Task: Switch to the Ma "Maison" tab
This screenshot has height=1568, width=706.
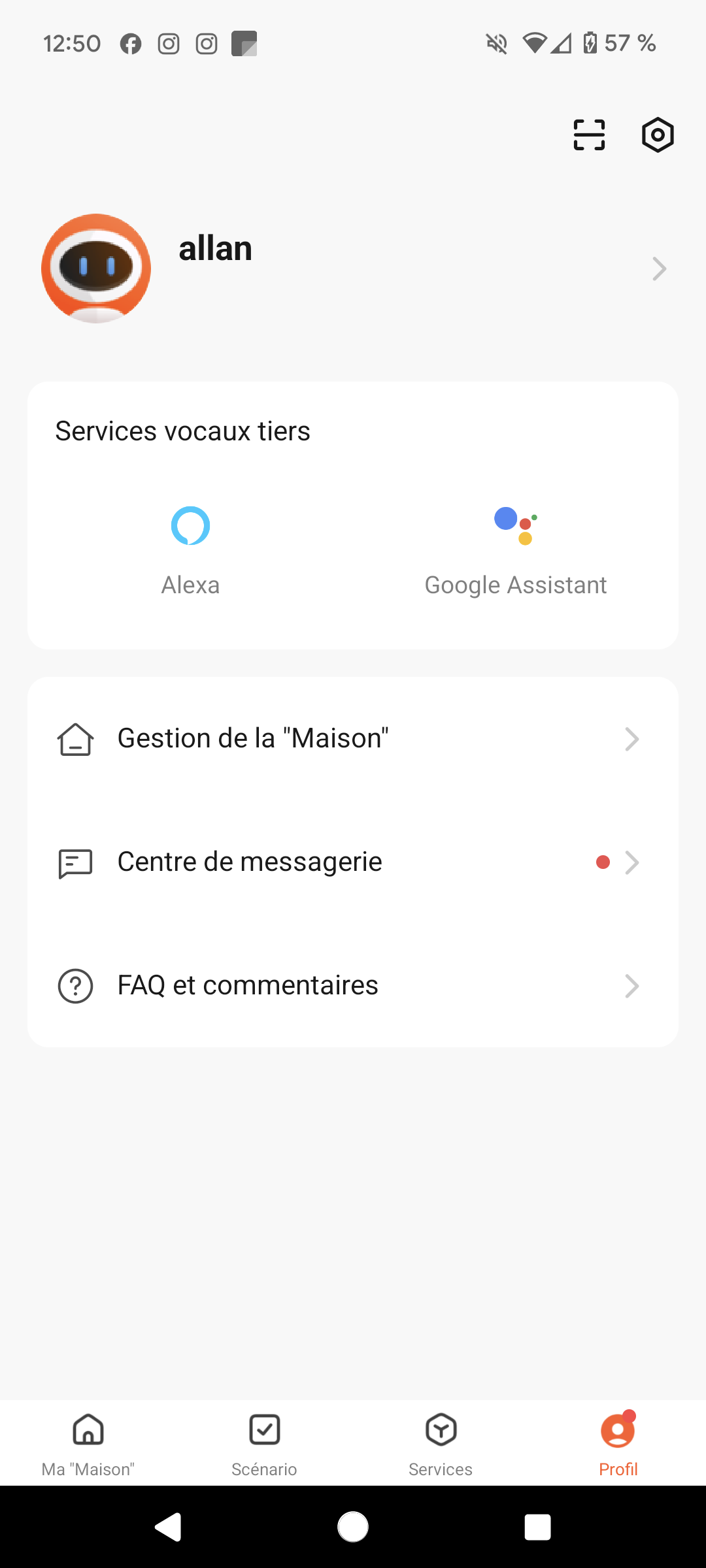Action: click(x=88, y=1443)
